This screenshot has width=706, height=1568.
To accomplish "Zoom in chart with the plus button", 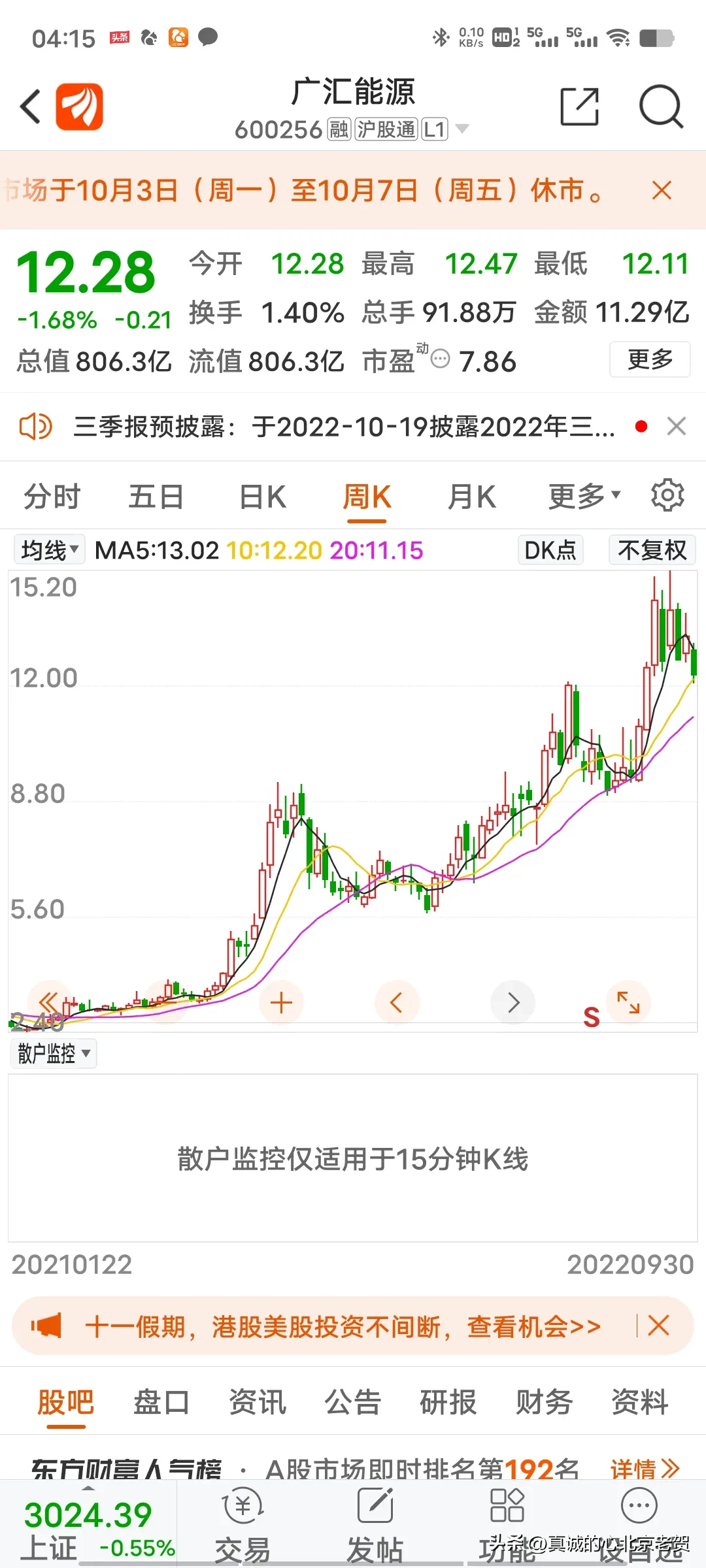I will 281,1002.
